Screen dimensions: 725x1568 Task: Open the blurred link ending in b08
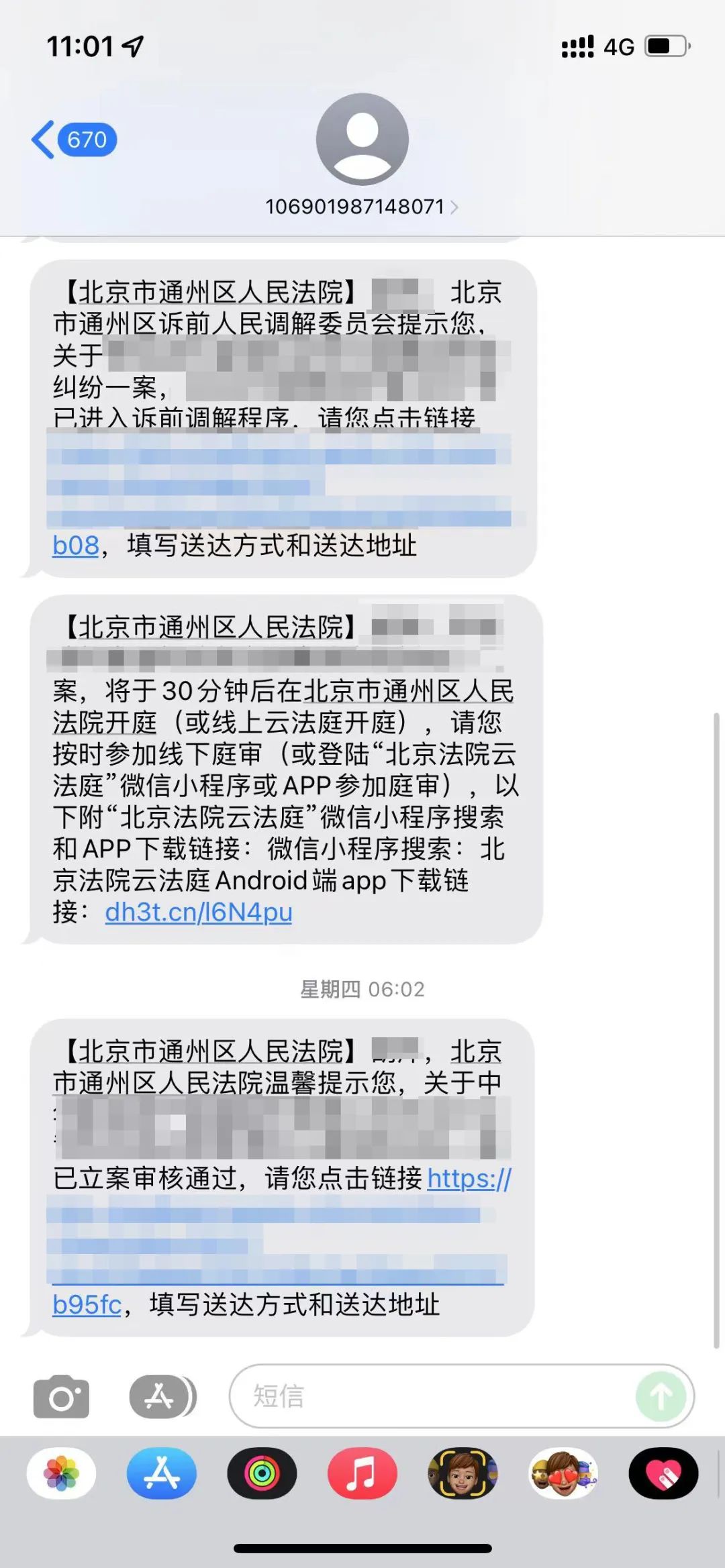[76, 545]
